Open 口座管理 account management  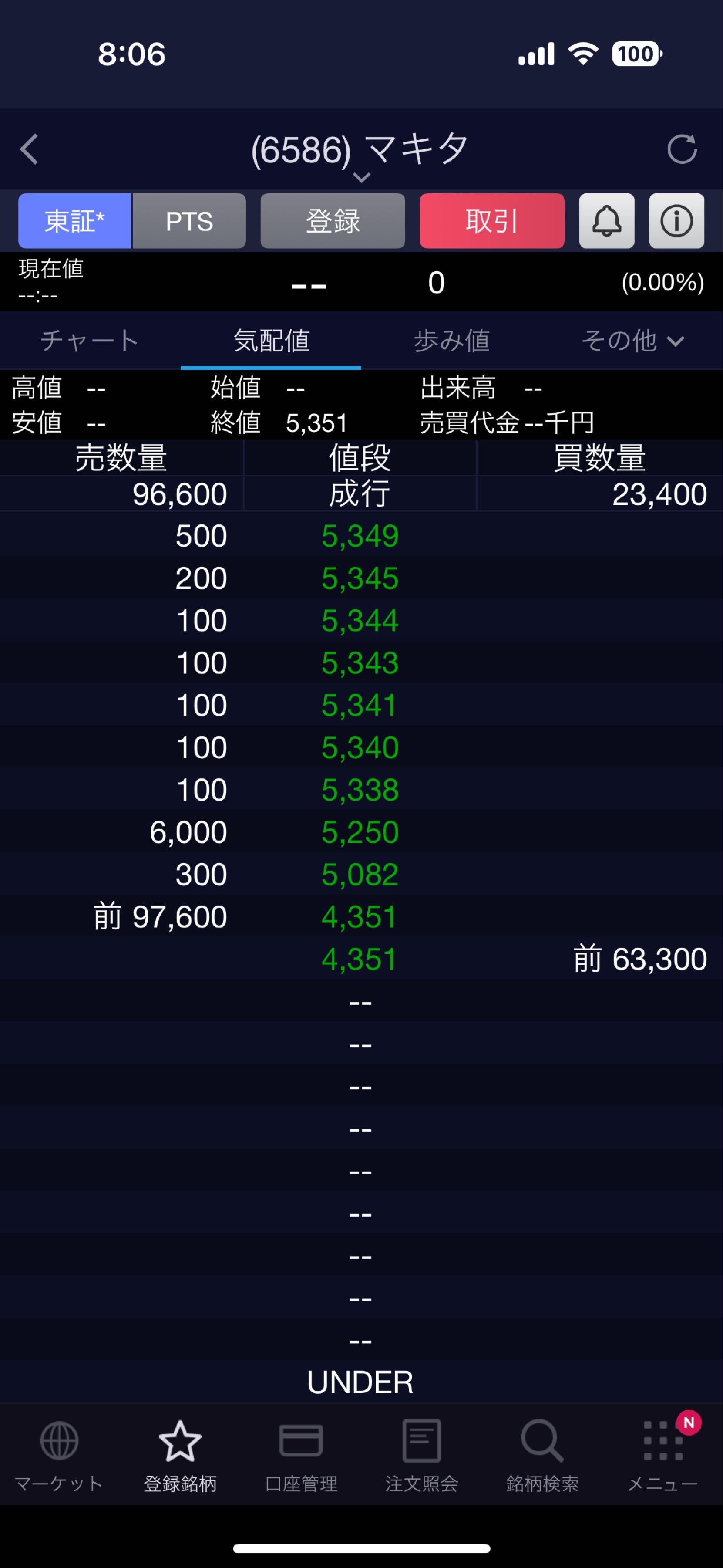click(x=301, y=1455)
